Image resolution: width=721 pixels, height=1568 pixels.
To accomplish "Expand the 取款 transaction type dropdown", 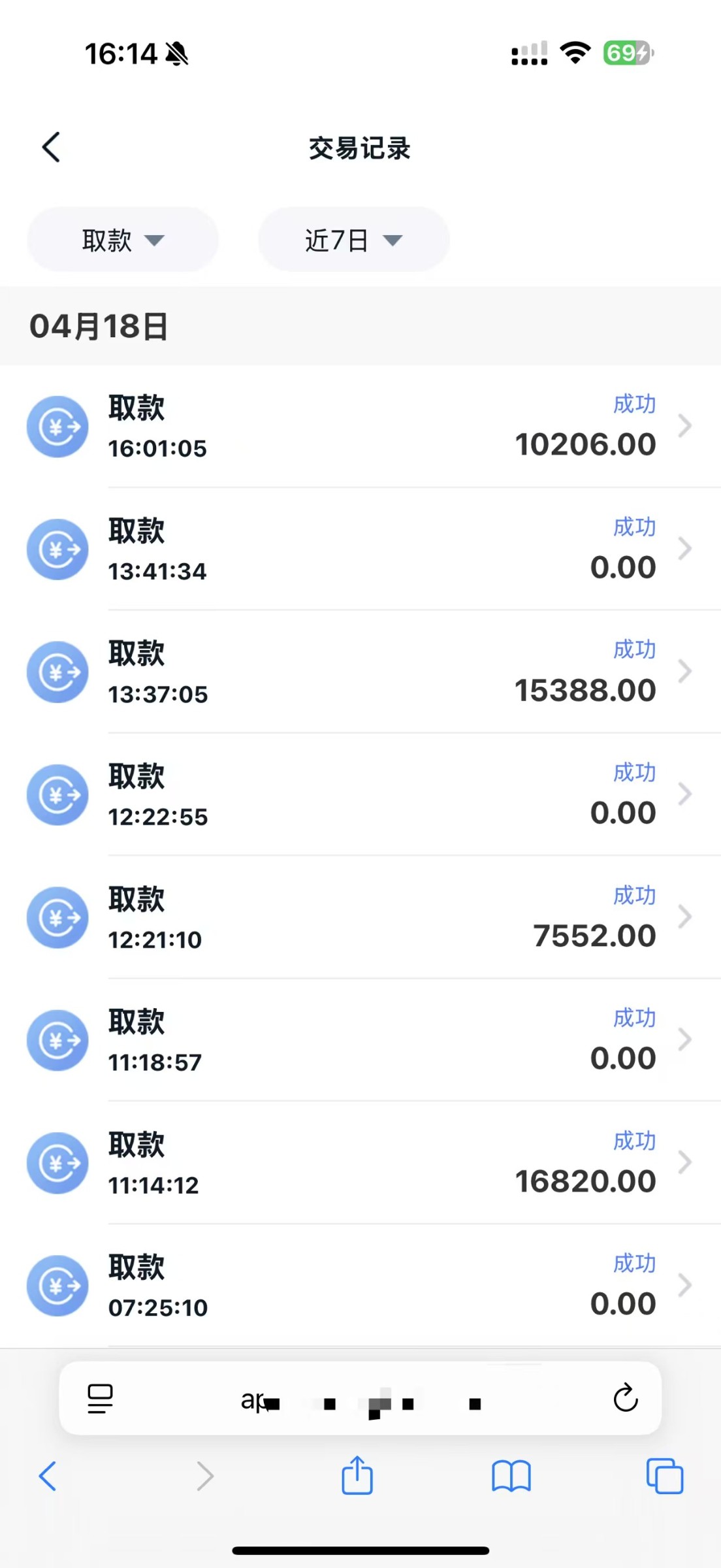I will 123,240.
